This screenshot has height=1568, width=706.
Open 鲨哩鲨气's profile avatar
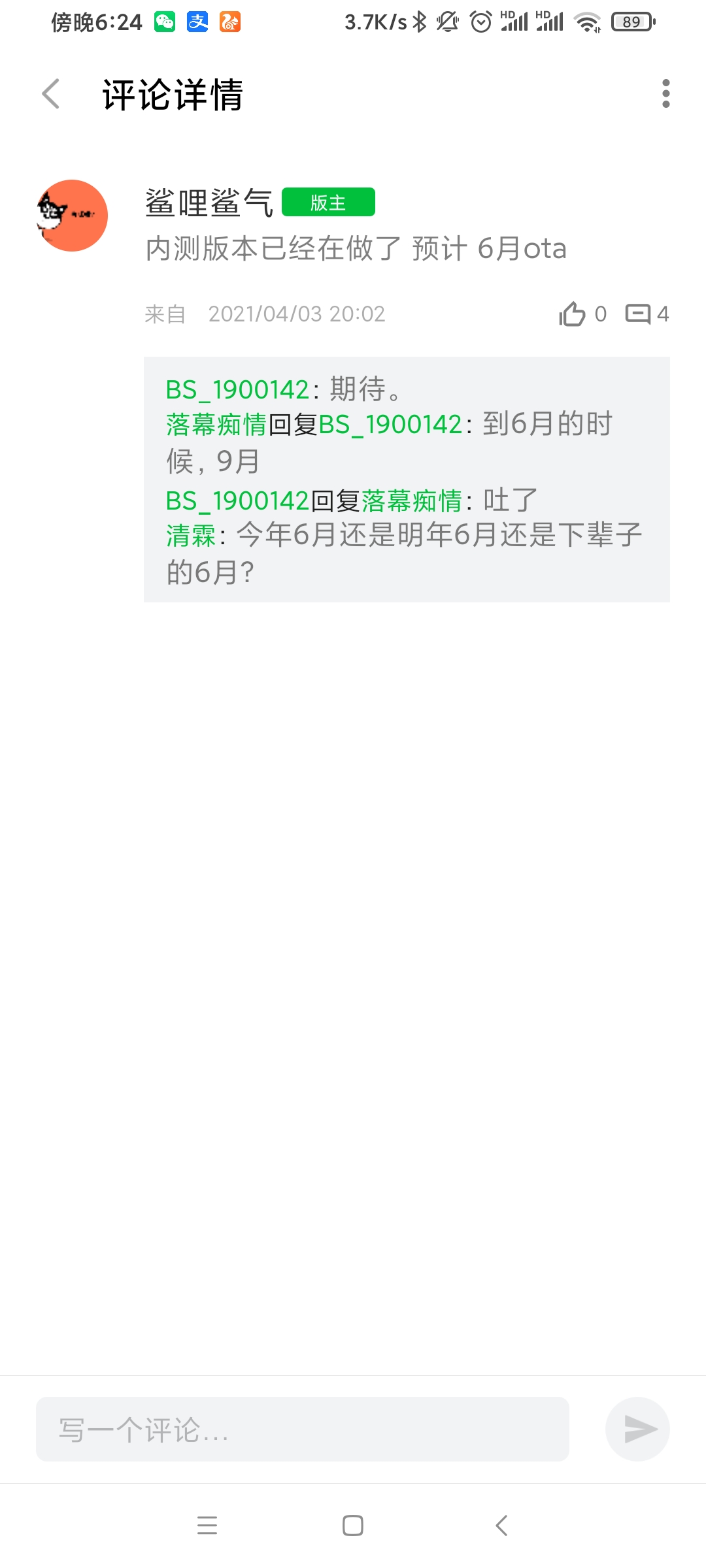[72, 216]
